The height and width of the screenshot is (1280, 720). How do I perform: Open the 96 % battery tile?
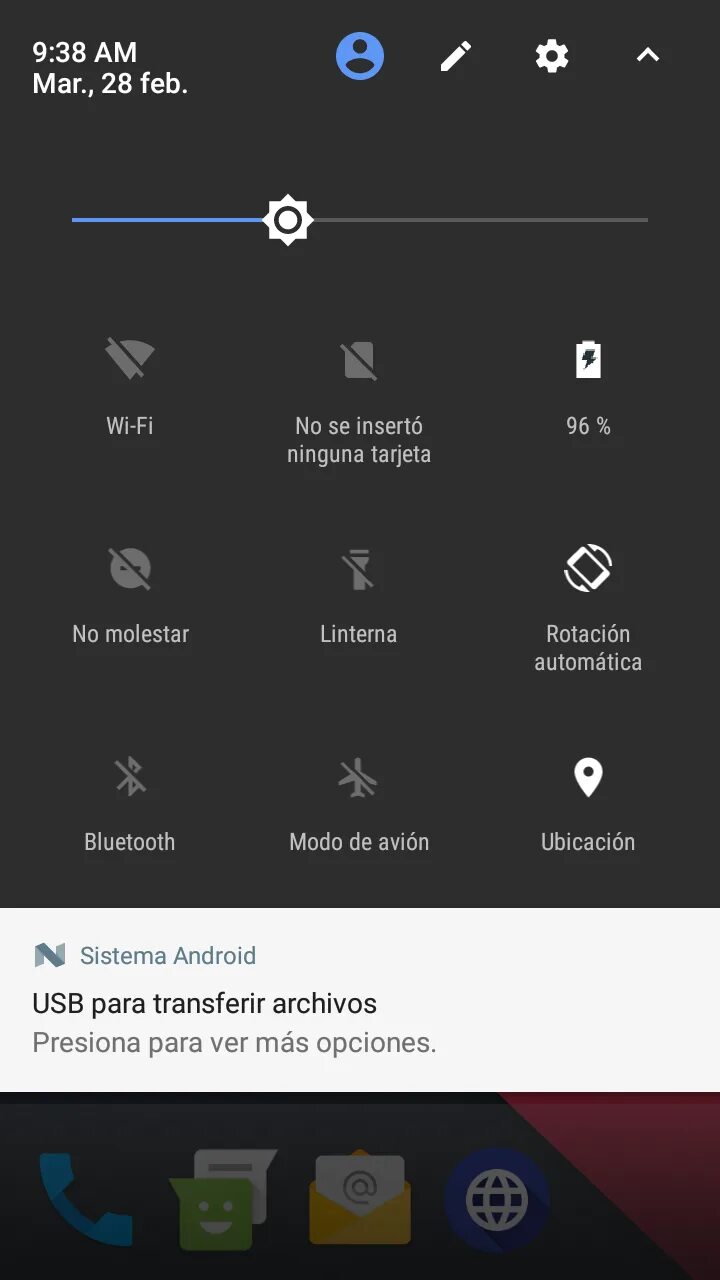pos(588,390)
